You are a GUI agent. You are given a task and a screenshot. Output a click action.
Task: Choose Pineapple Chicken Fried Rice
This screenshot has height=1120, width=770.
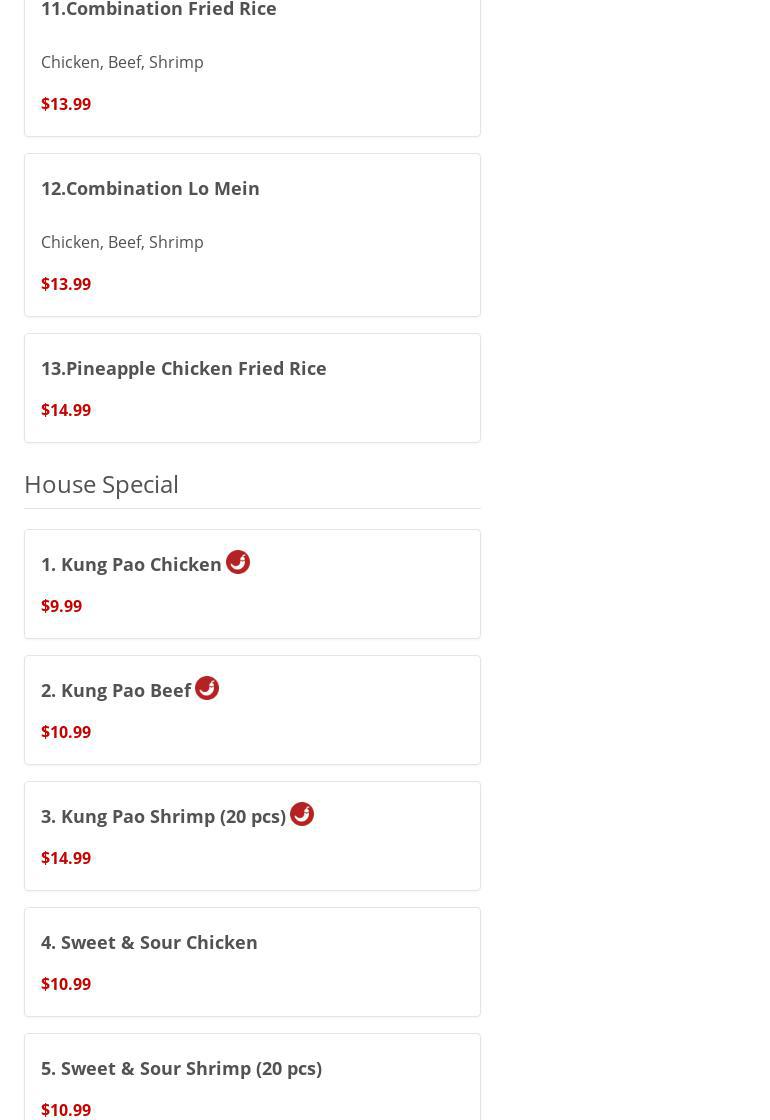[x=183, y=368]
